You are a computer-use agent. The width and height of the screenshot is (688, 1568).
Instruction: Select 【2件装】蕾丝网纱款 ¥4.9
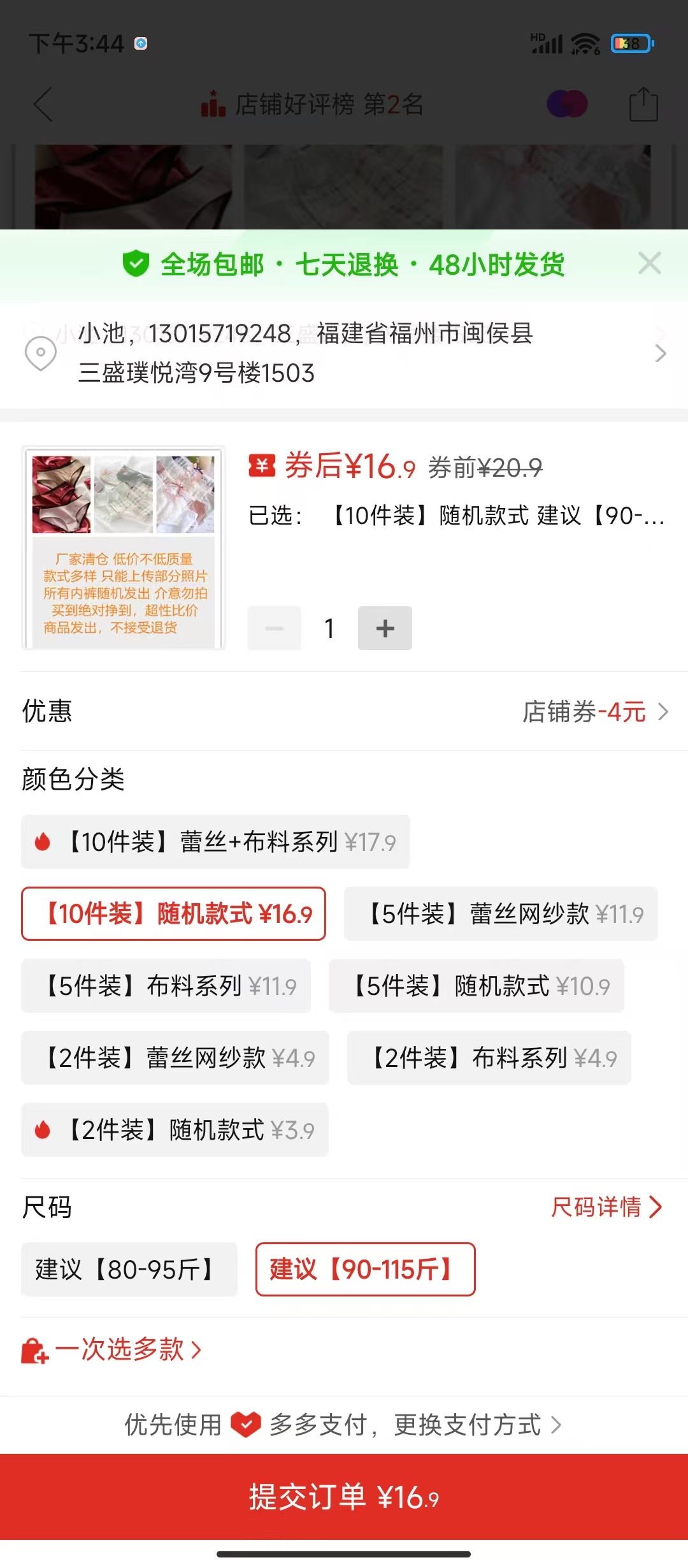pyautogui.click(x=175, y=1057)
